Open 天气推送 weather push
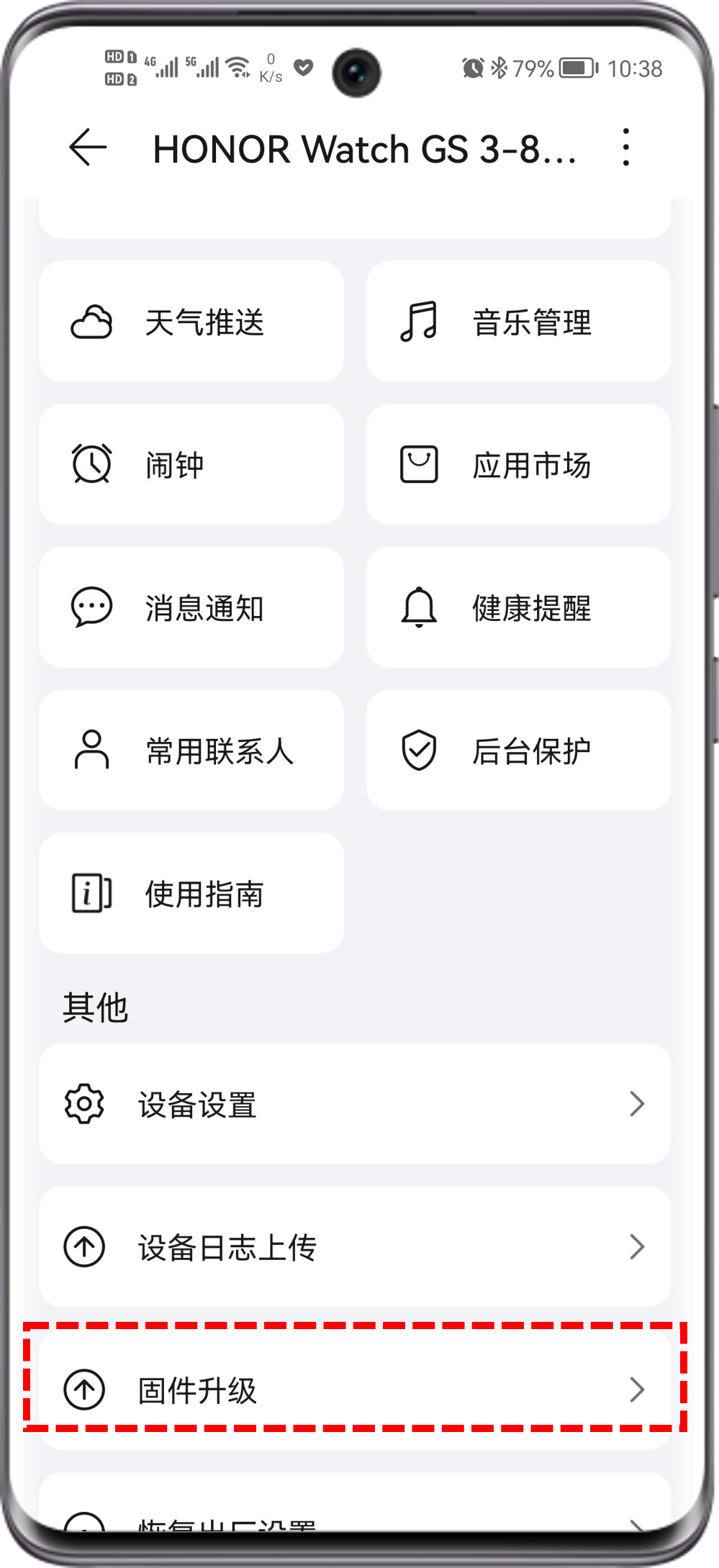The height and width of the screenshot is (1568, 719). pos(191,322)
